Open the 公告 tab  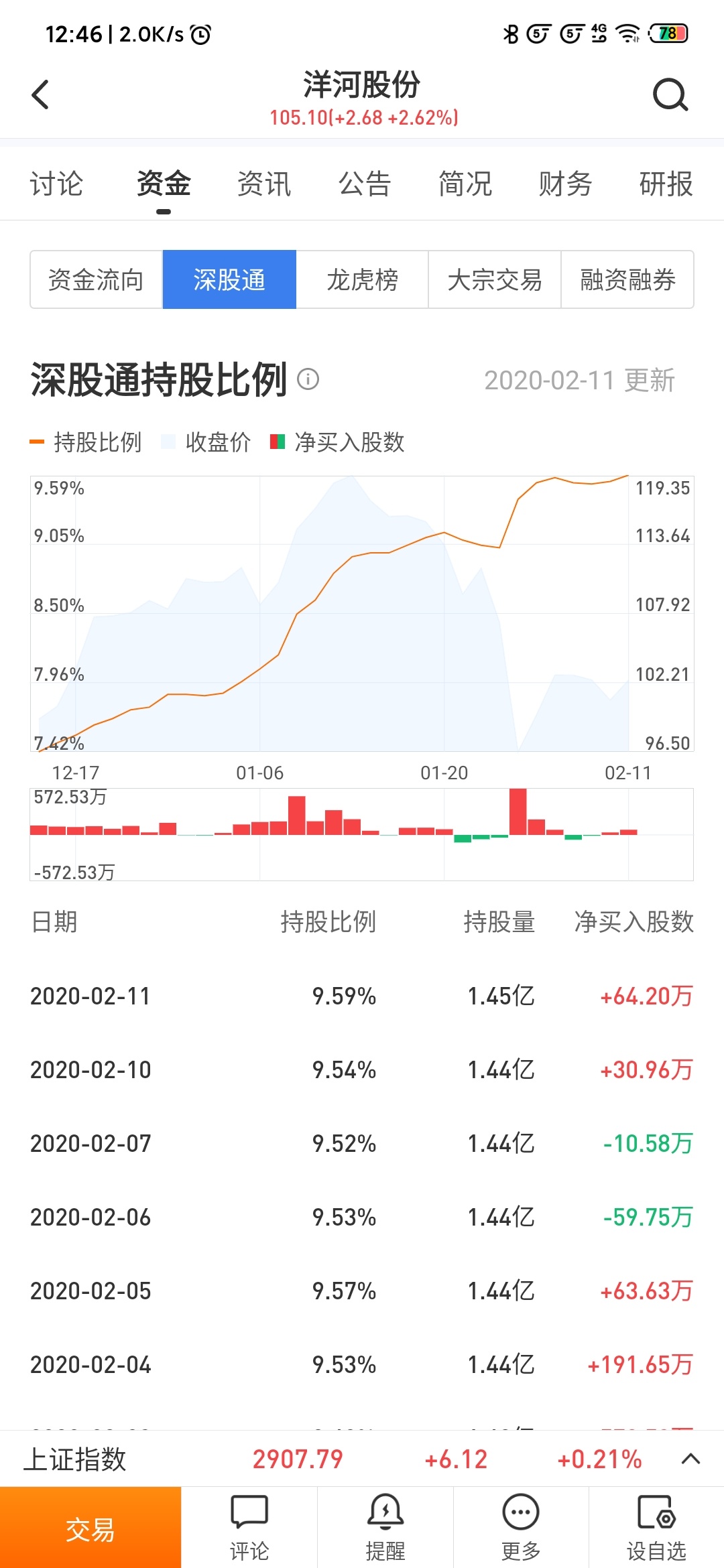tap(365, 184)
